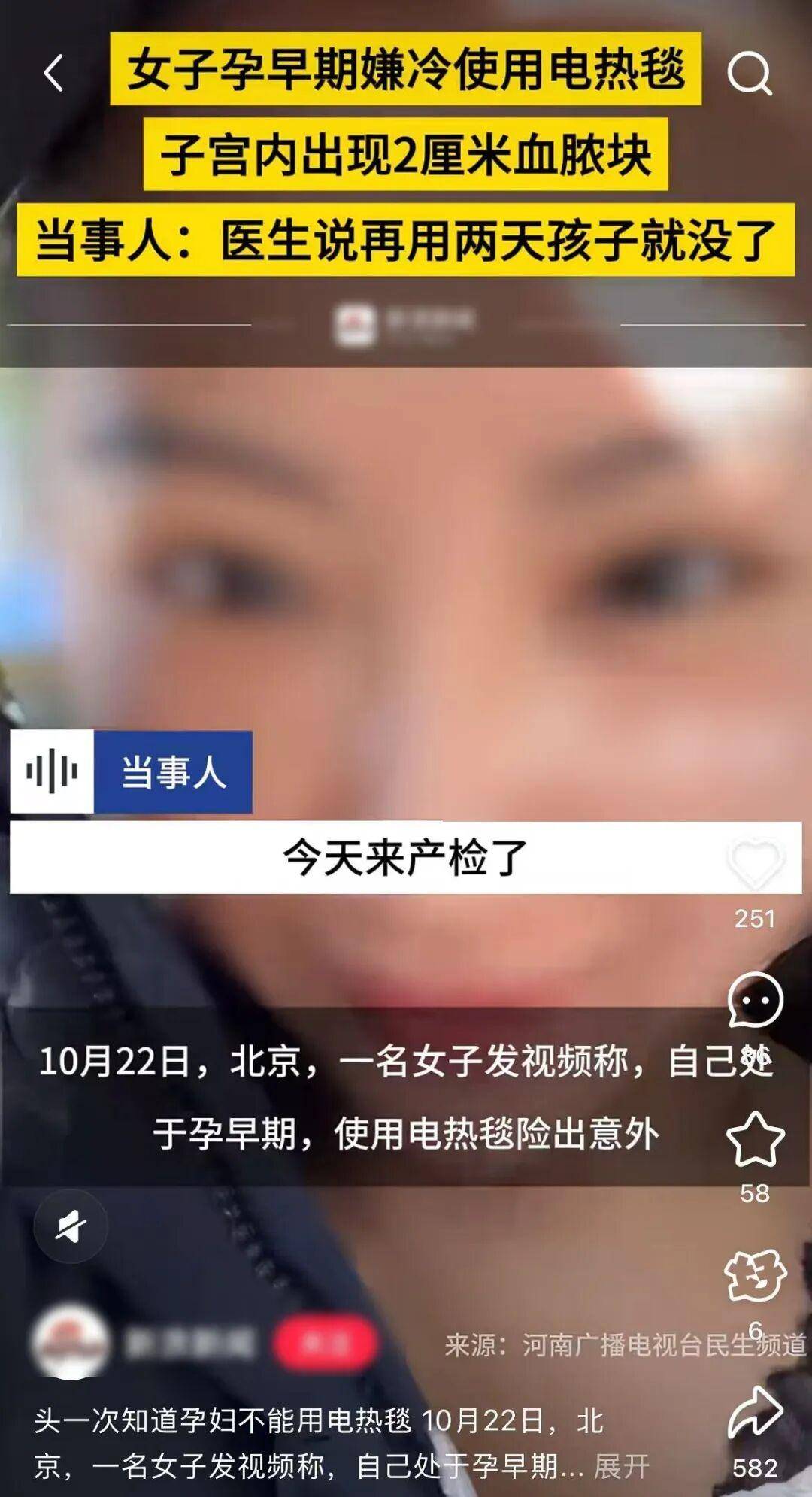Go back using the top arrow
812x1497 pixels.
53,74
